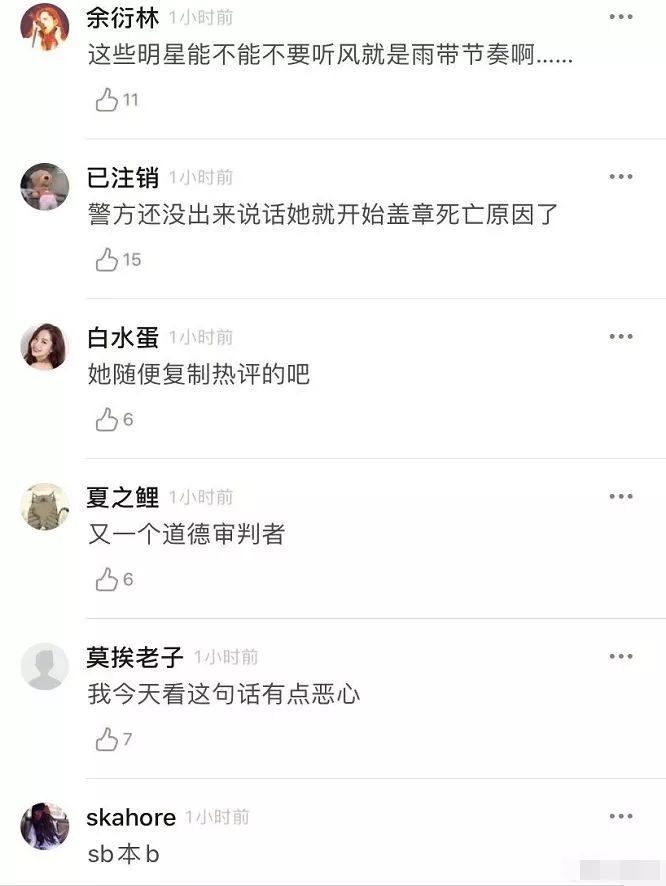Tap 夏之鲤's cat avatar
Screen dimensions: 666x886
(45, 506)
